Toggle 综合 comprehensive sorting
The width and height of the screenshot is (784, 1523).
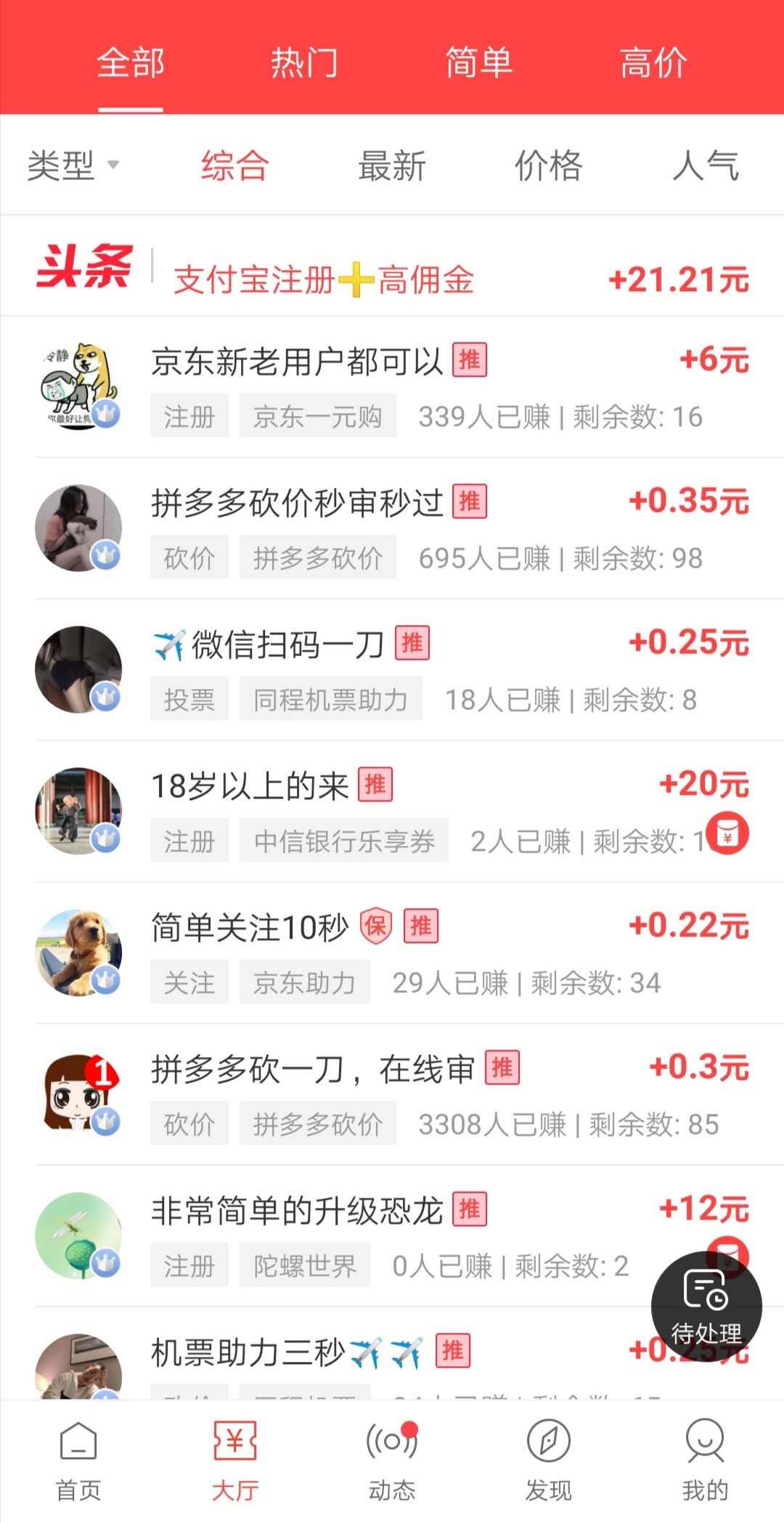click(x=234, y=165)
